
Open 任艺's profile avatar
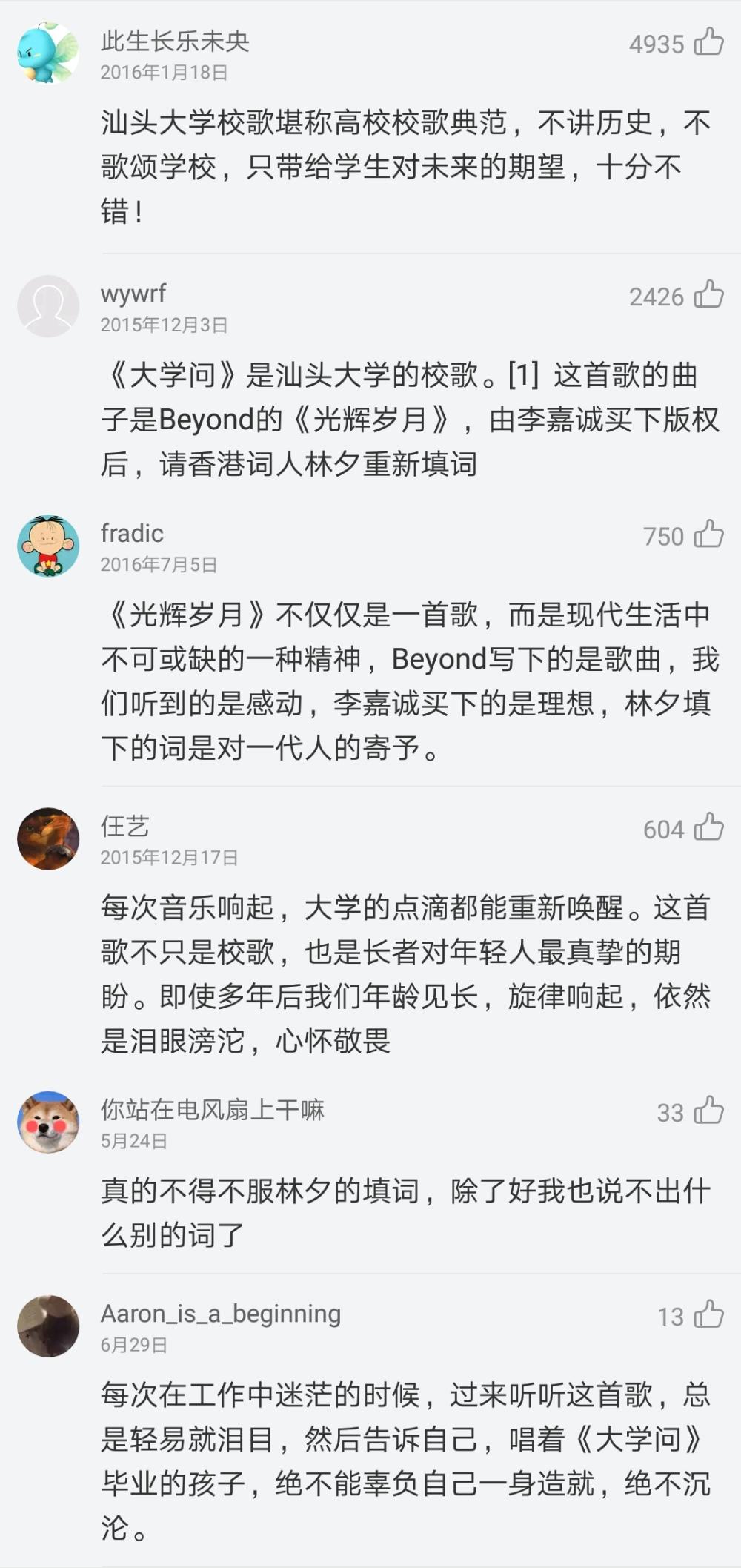[x=48, y=838]
